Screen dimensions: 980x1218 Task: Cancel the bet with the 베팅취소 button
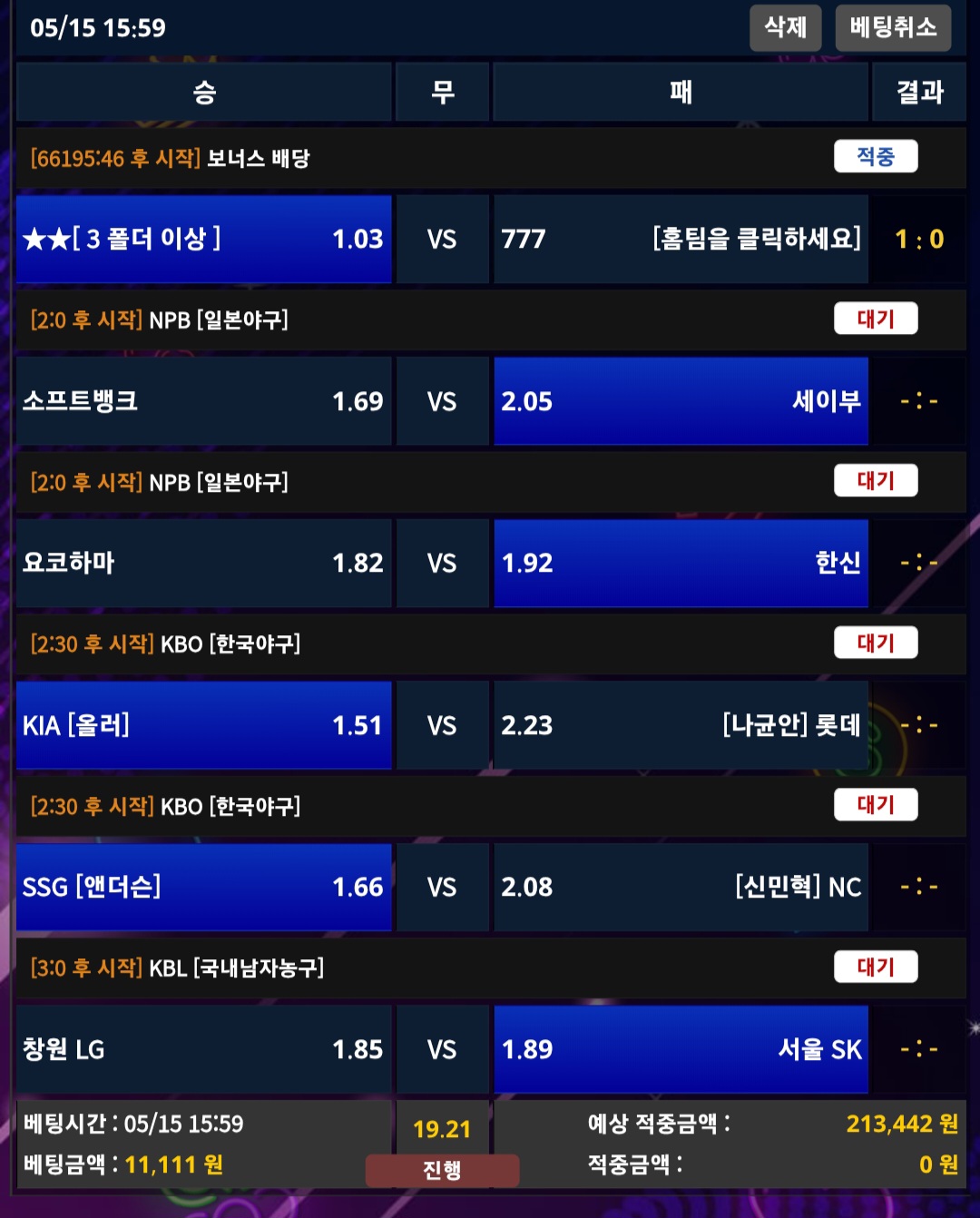pos(893,27)
